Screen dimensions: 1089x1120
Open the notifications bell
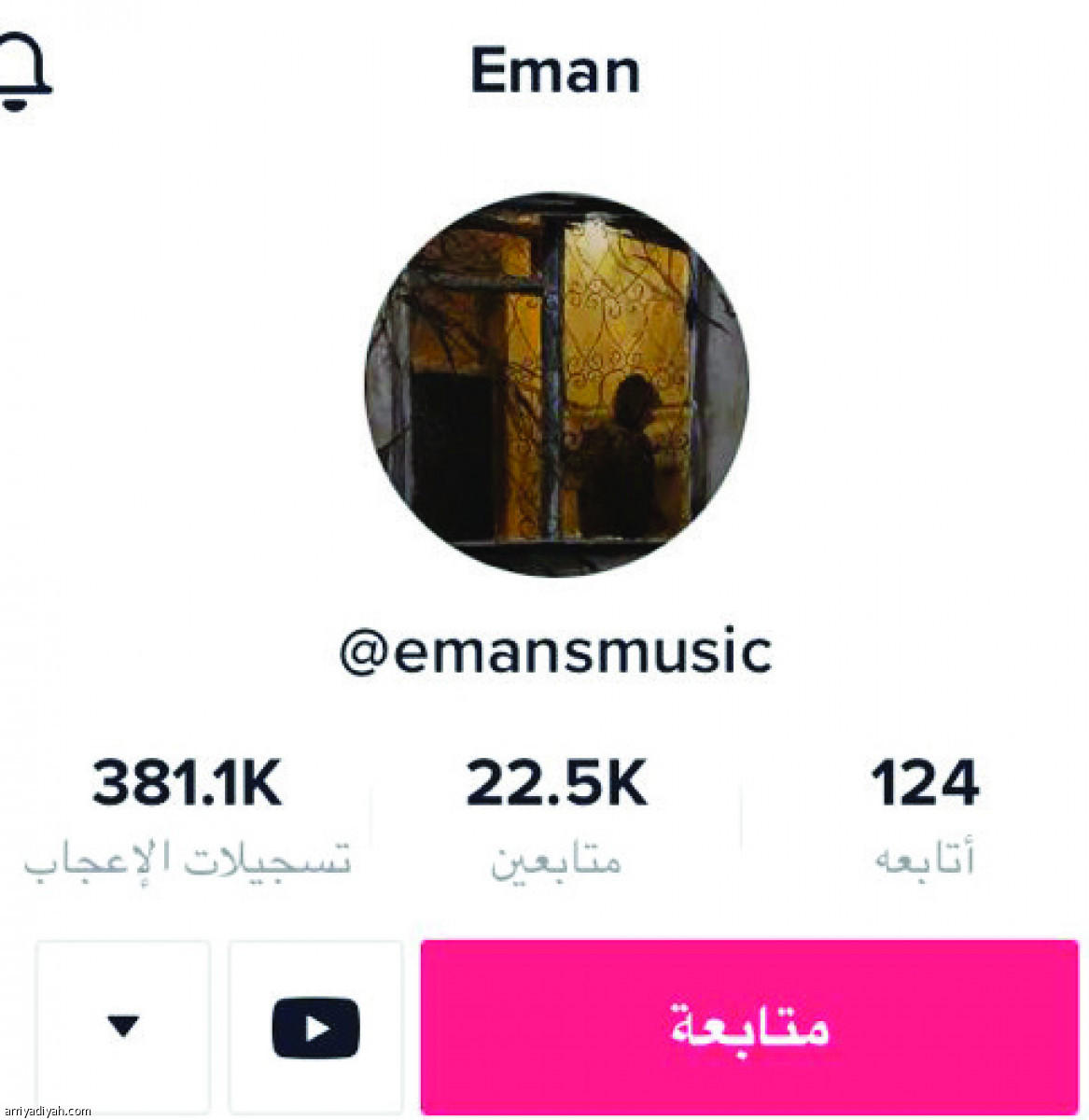tap(22, 73)
